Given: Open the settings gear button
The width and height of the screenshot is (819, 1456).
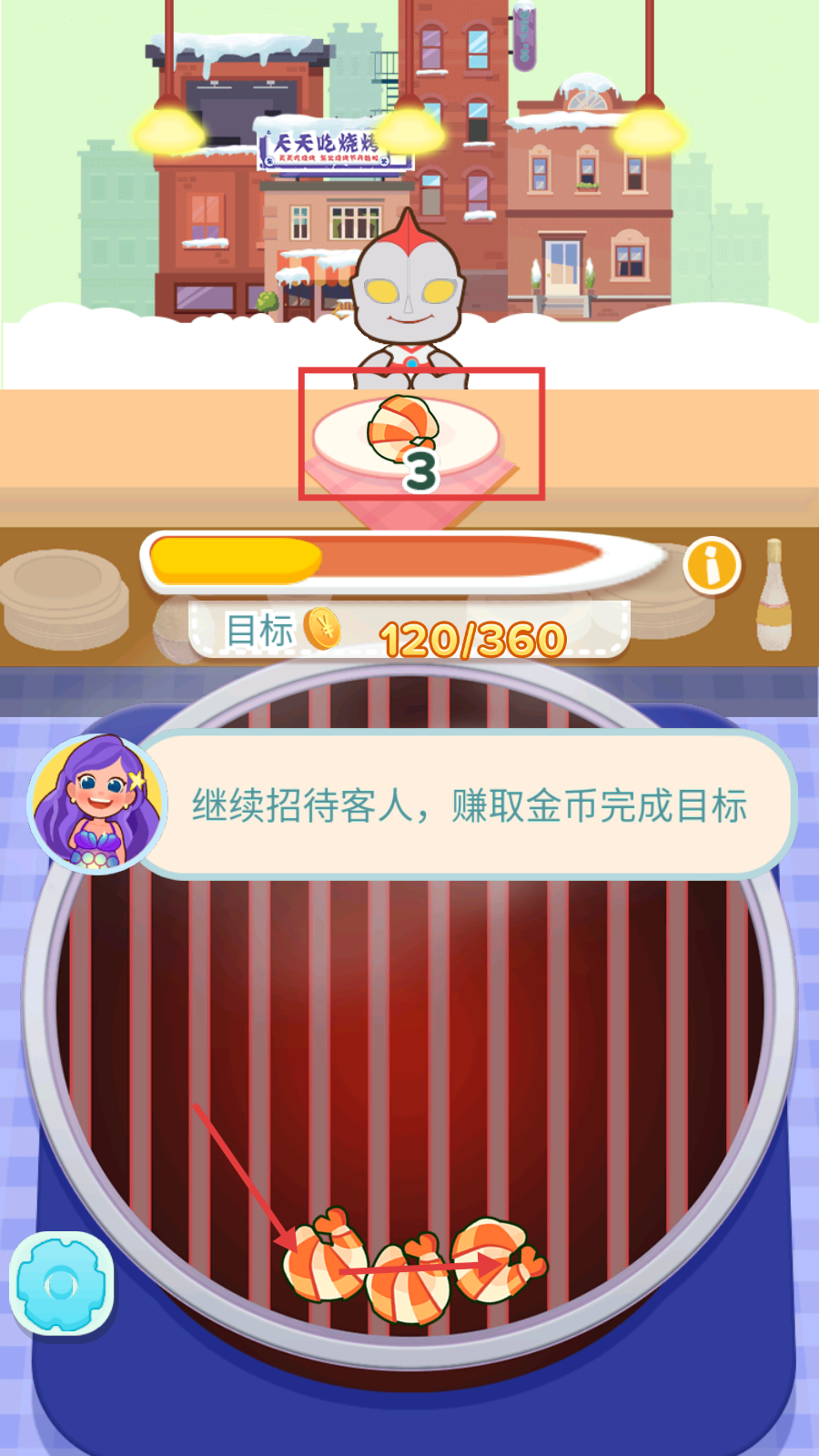Looking at the screenshot, I should tap(61, 1285).
